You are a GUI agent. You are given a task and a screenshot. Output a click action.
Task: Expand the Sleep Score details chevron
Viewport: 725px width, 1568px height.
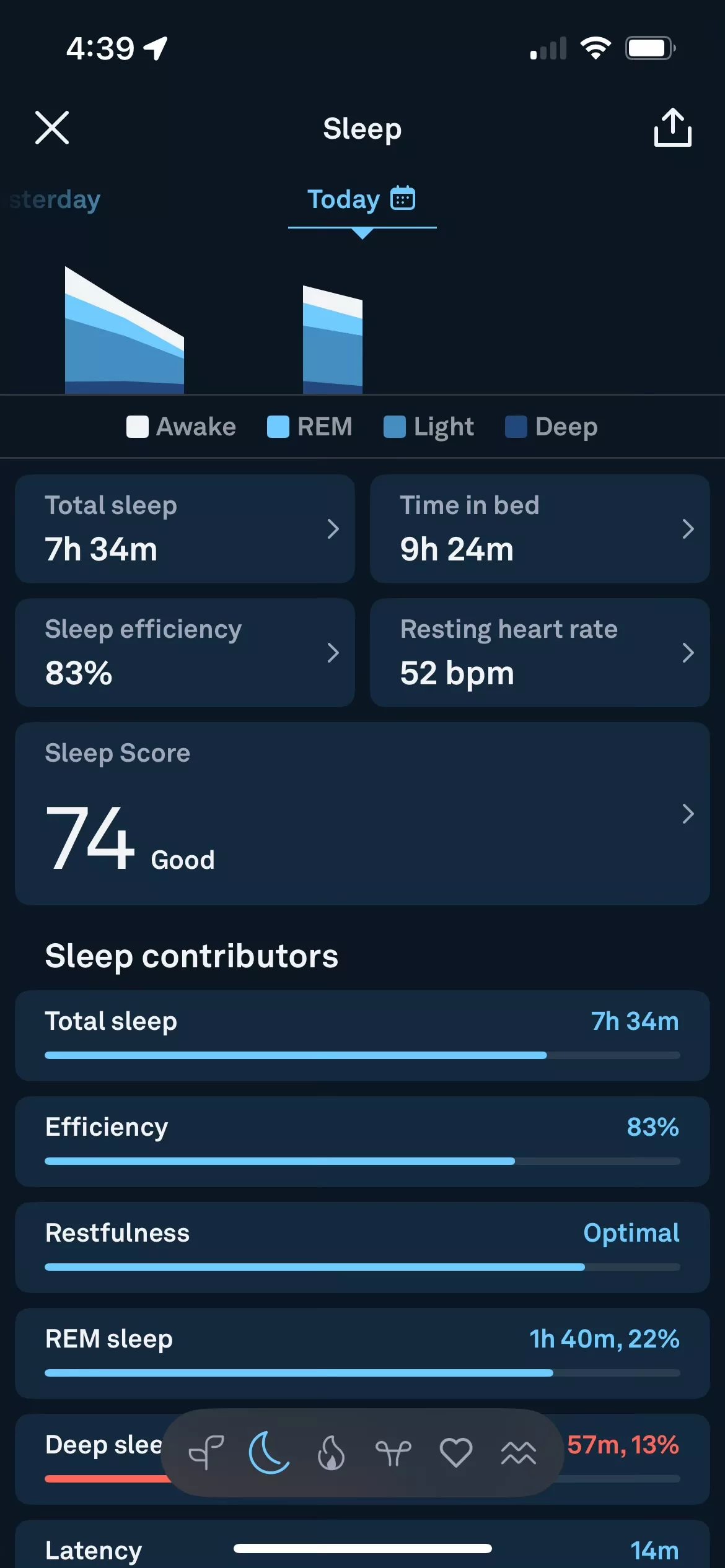point(688,814)
